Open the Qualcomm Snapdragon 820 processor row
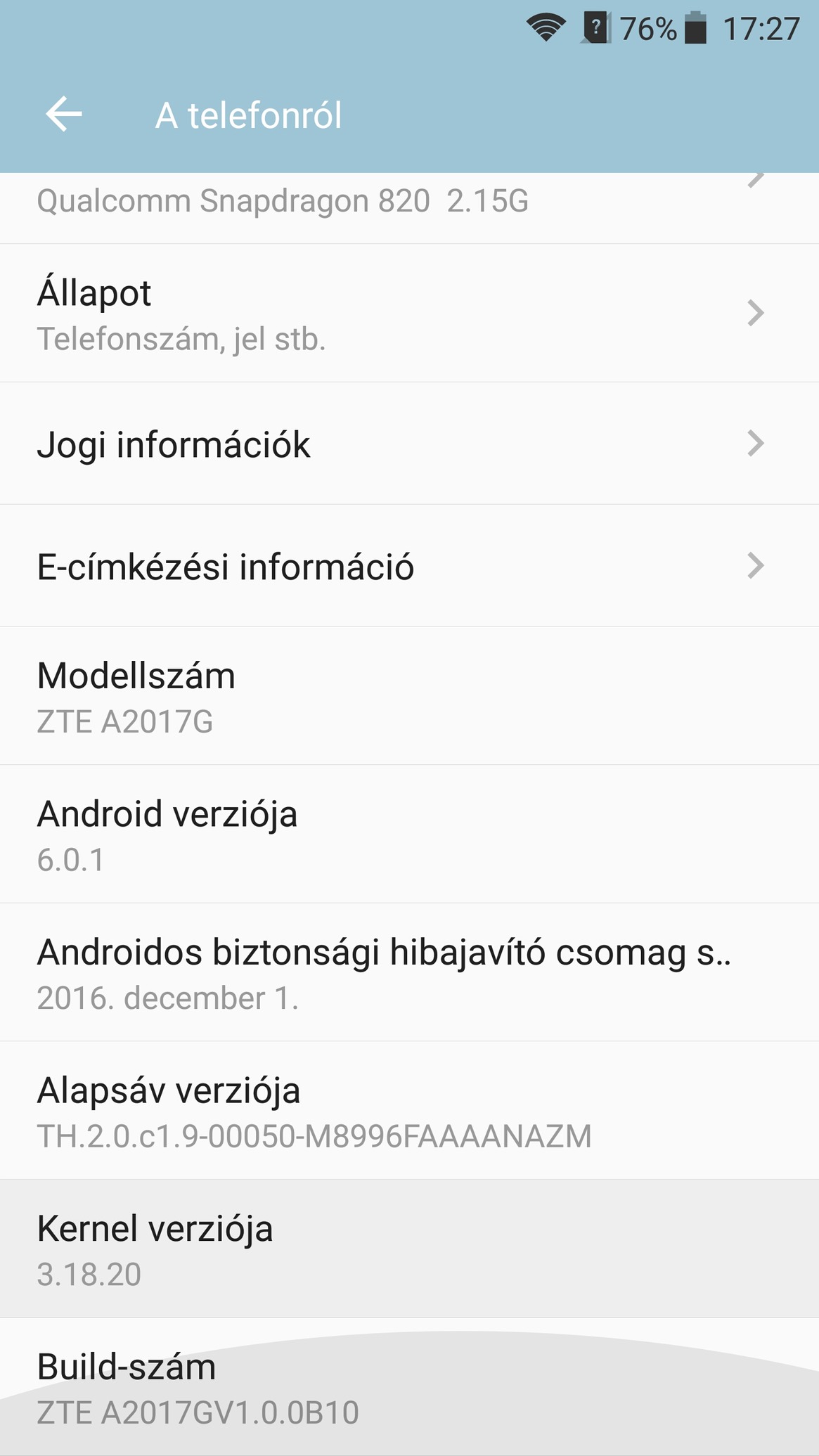The image size is (819, 1456). tap(409, 208)
